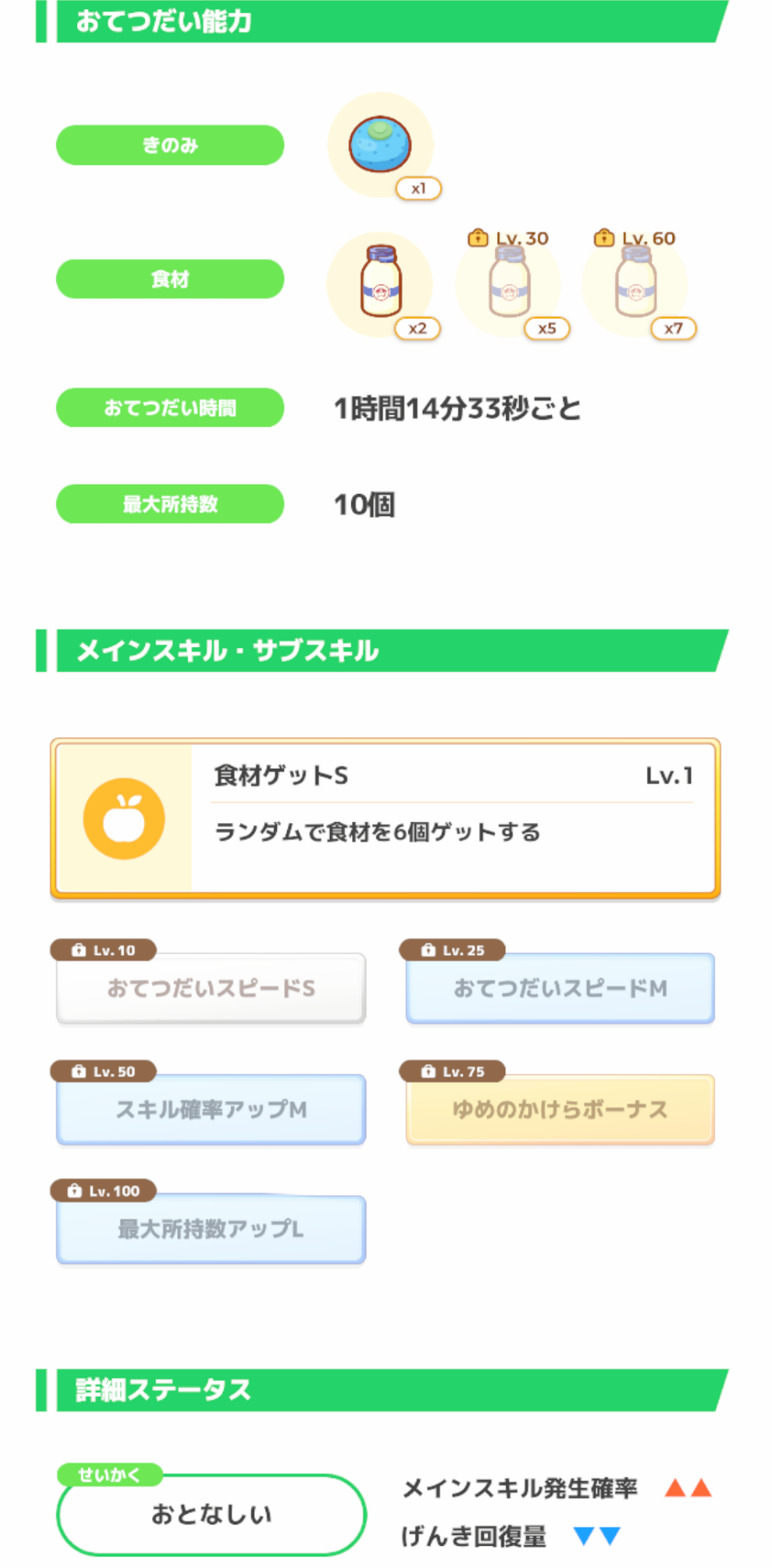
Task: Open the スキル確率アップM sub skill details
Action: (x=211, y=1109)
